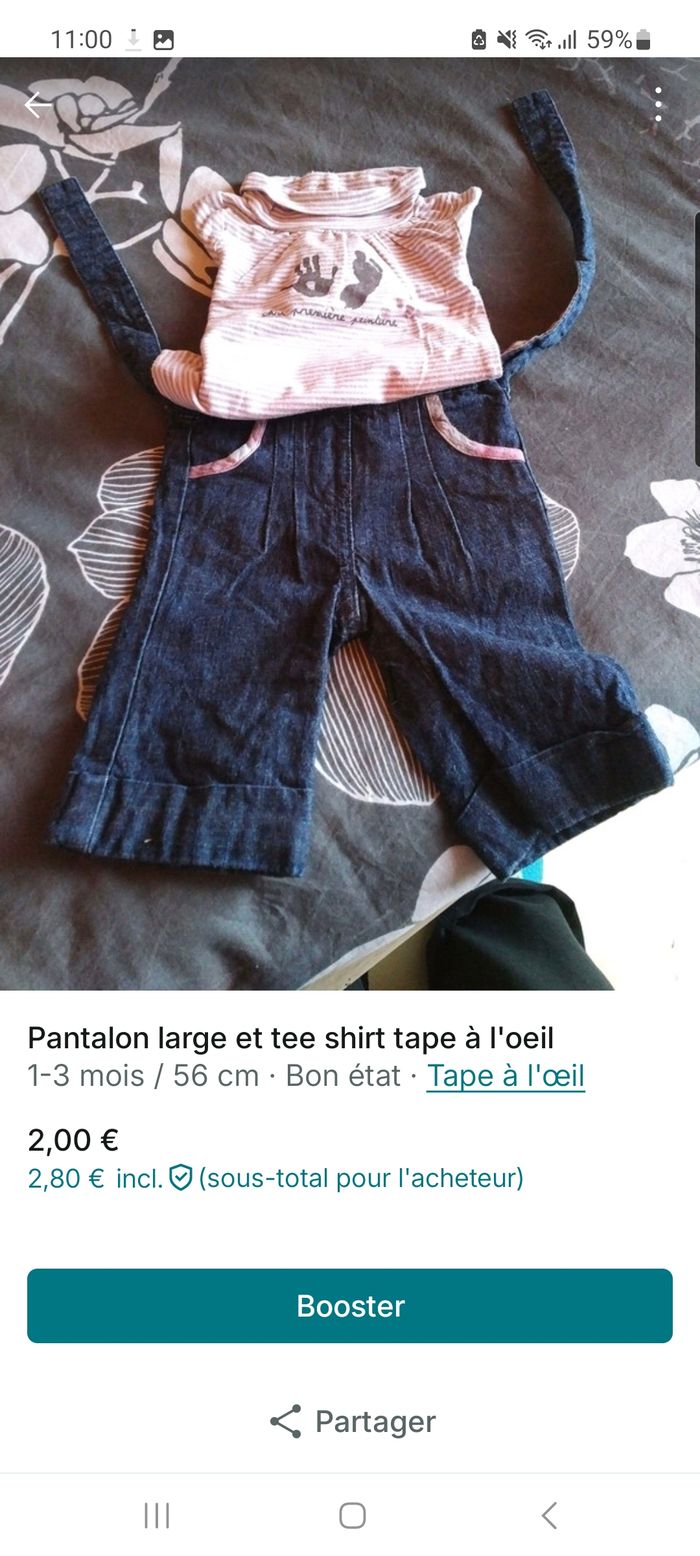Viewport: 700px width, 1556px height.
Task: Boost this listing with Booster button
Action: pos(350,1306)
